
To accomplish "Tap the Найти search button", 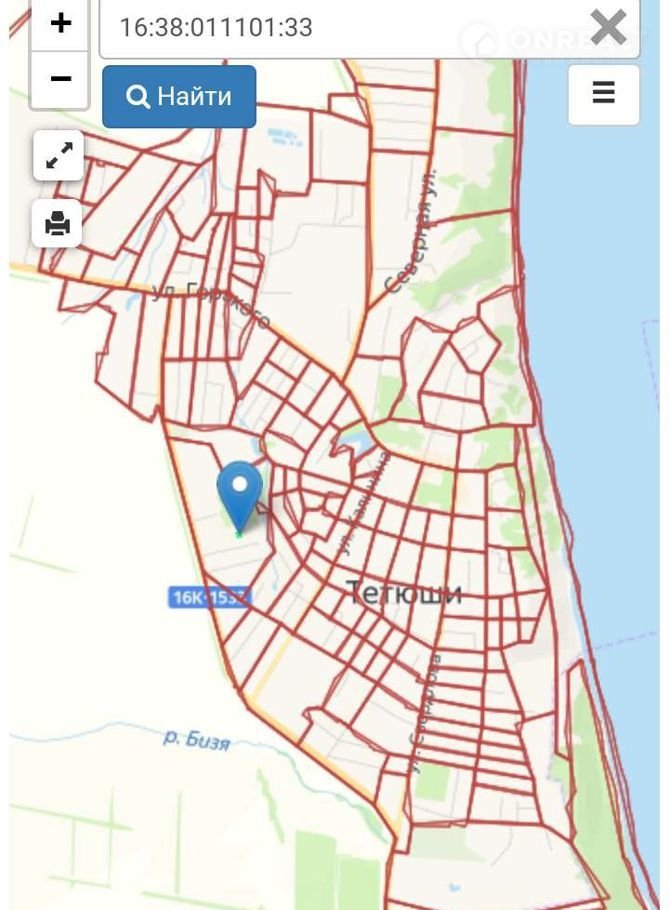I will 179,97.
